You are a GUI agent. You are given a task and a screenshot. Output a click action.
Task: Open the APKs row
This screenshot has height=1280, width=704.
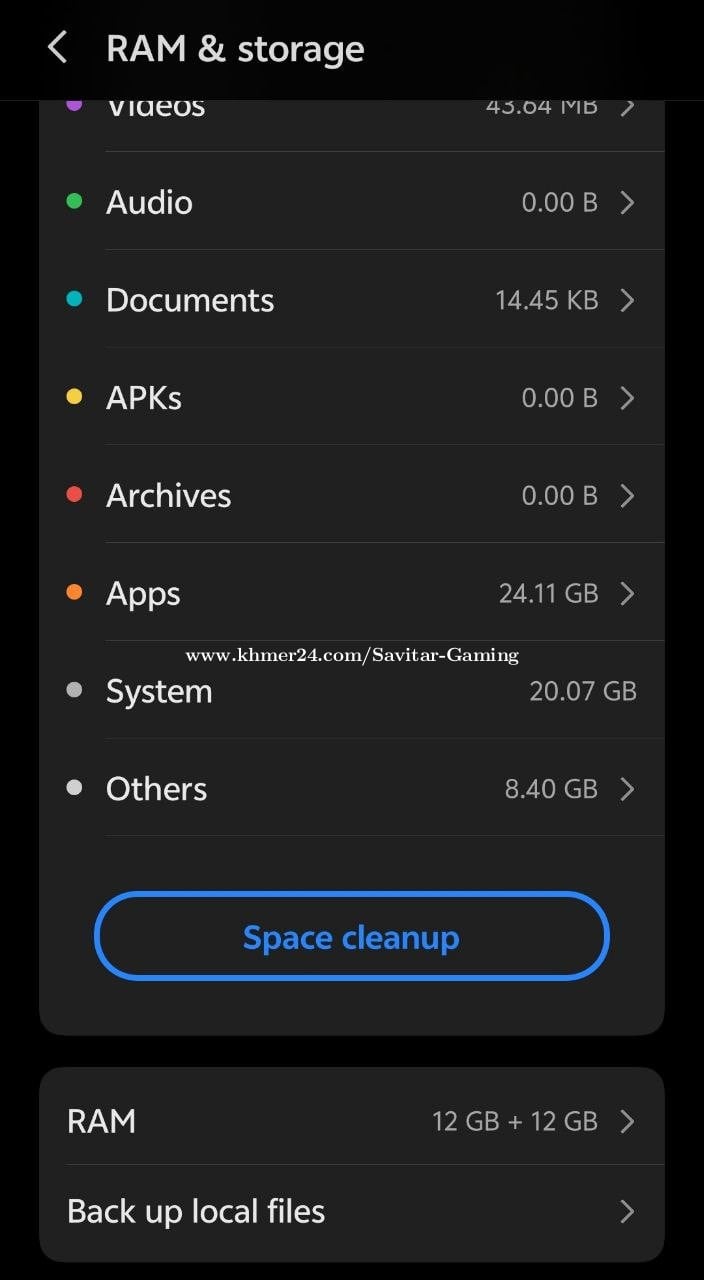(352, 398)
